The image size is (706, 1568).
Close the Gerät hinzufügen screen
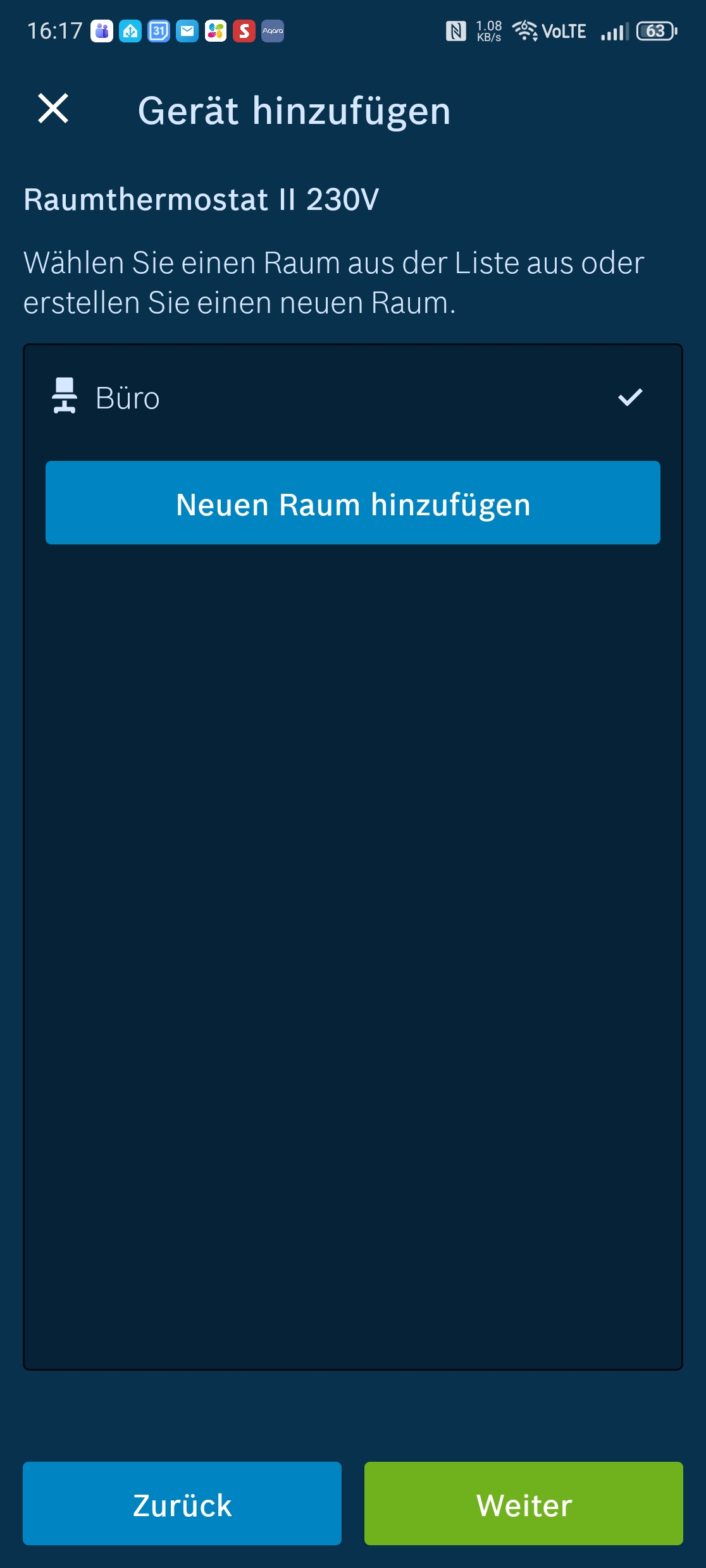pos(53,109)
